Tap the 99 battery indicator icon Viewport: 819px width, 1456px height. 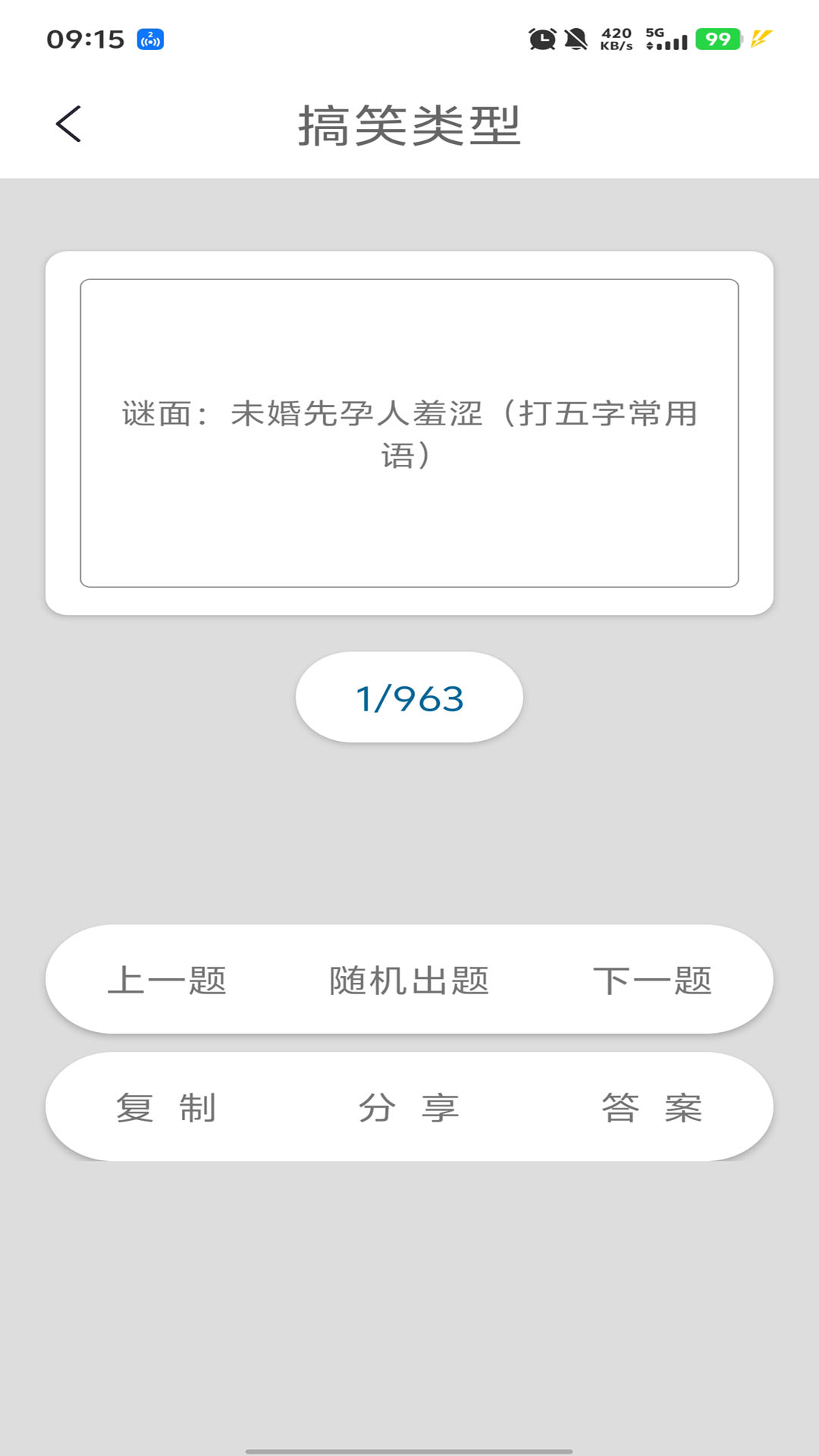(x=716, y=36)
